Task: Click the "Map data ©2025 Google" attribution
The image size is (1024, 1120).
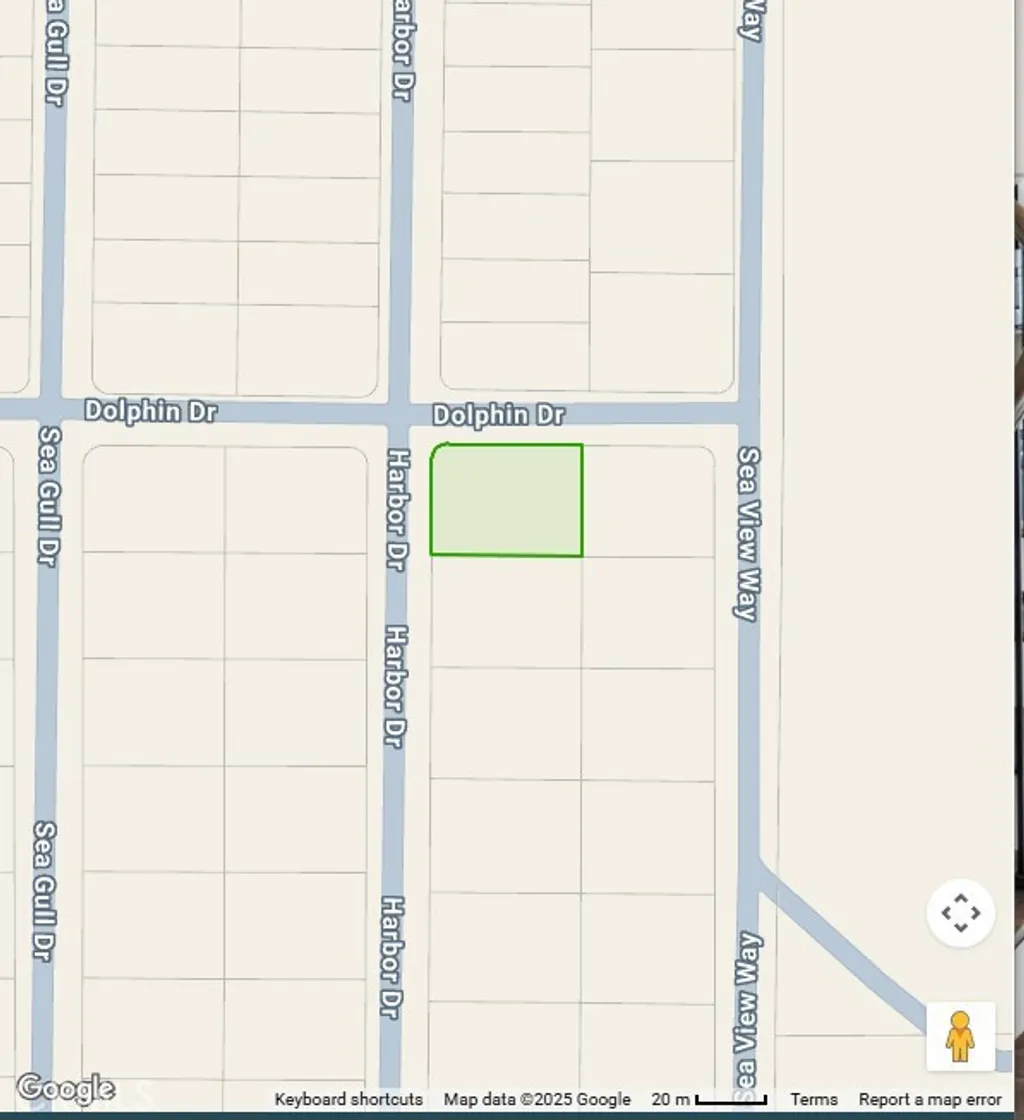Action: [x=536, y=1099]
